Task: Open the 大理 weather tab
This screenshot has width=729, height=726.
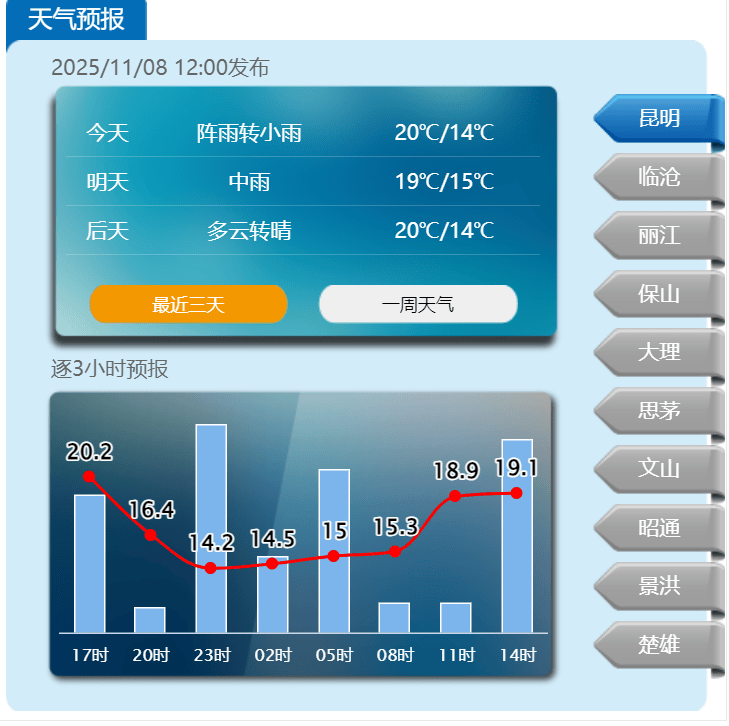Action: point(659,352)
